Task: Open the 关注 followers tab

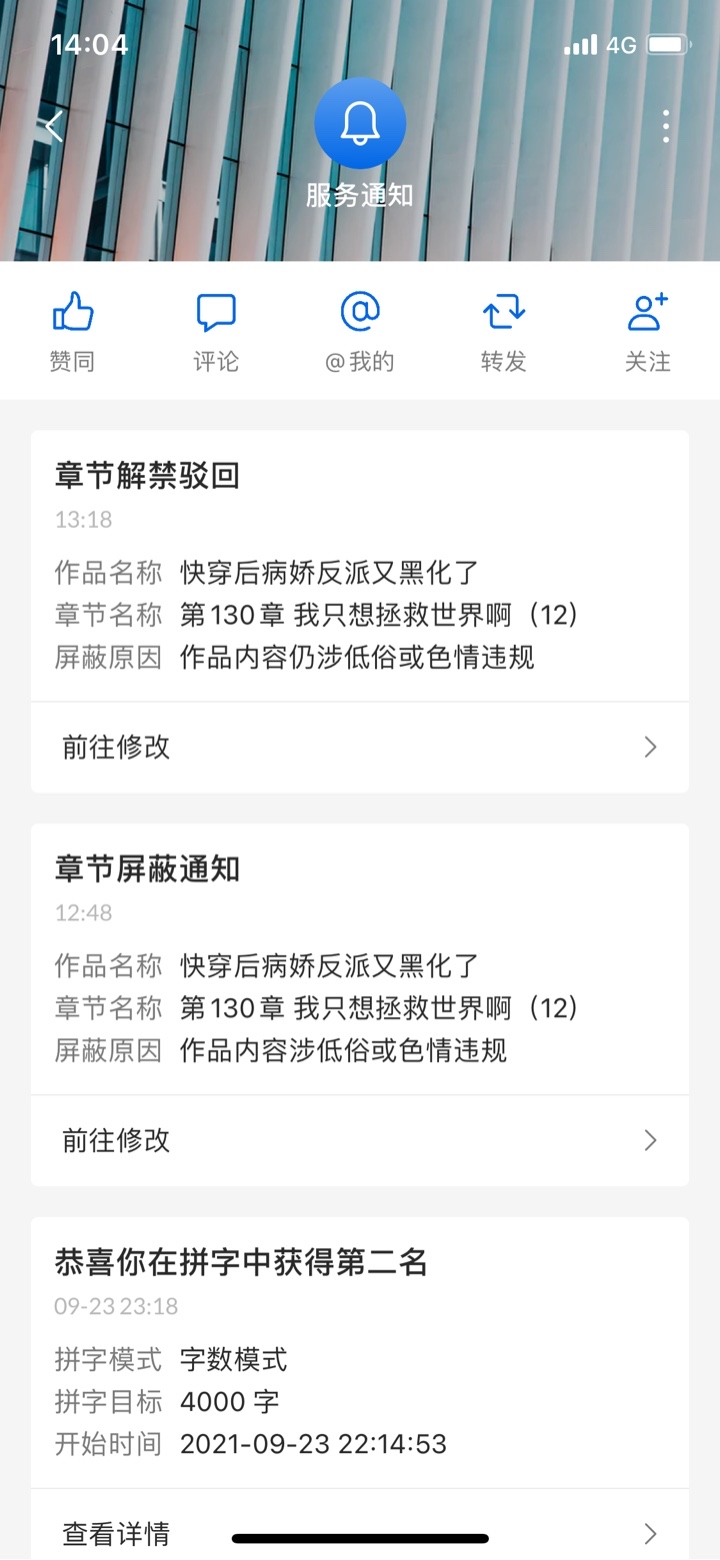Action: [648, 332]
